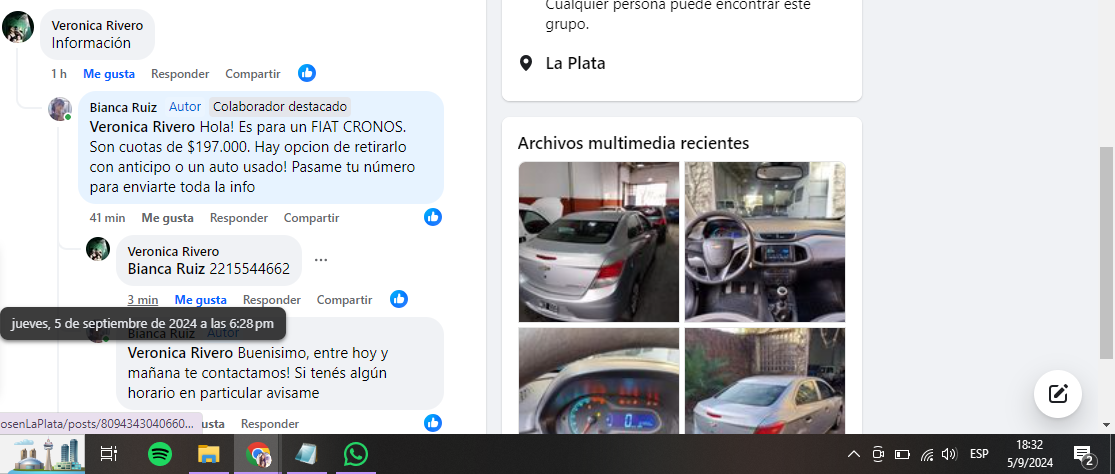Viewport: 1115px width, 474px height.
Task: Open the '3 min' timestamp link
Action: point(142,299)
